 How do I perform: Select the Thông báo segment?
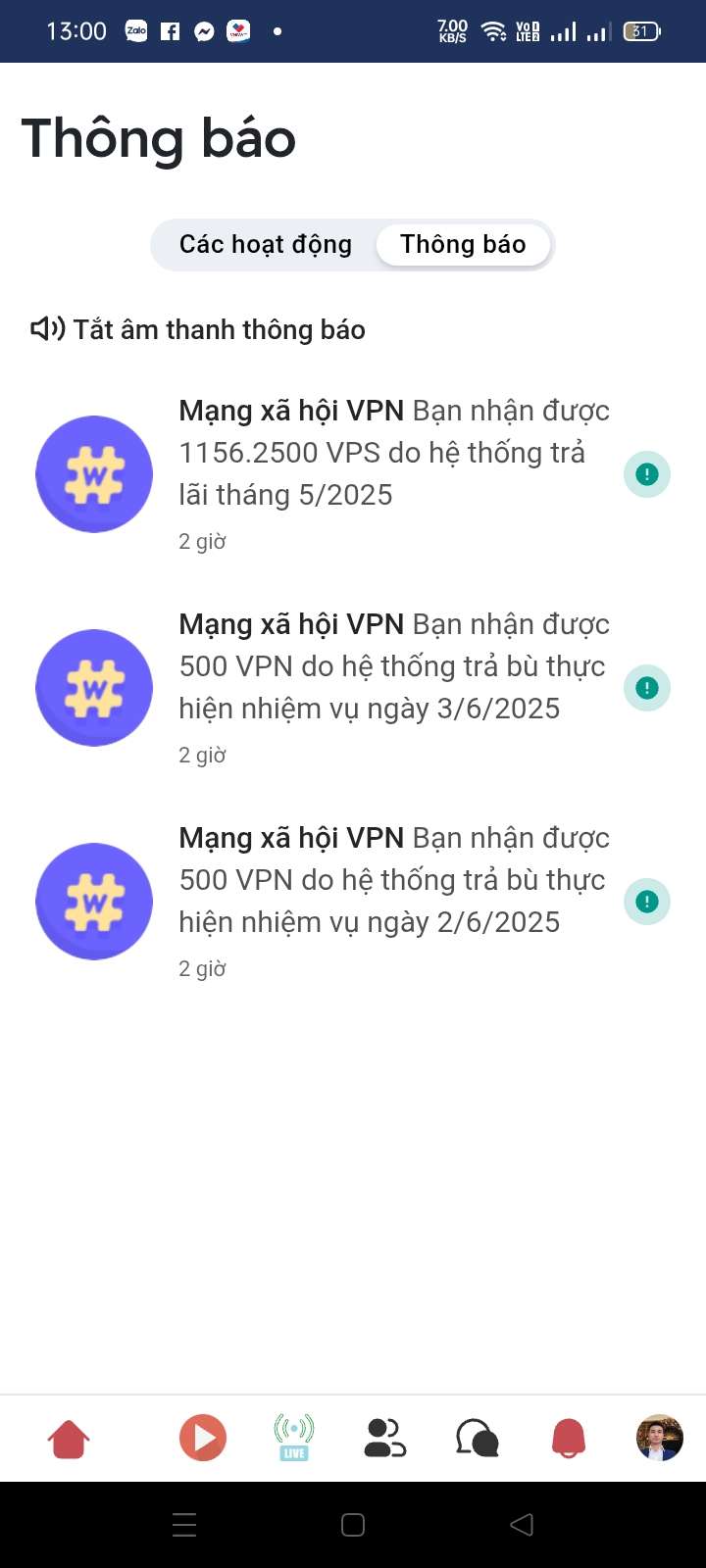click(463, 244)
